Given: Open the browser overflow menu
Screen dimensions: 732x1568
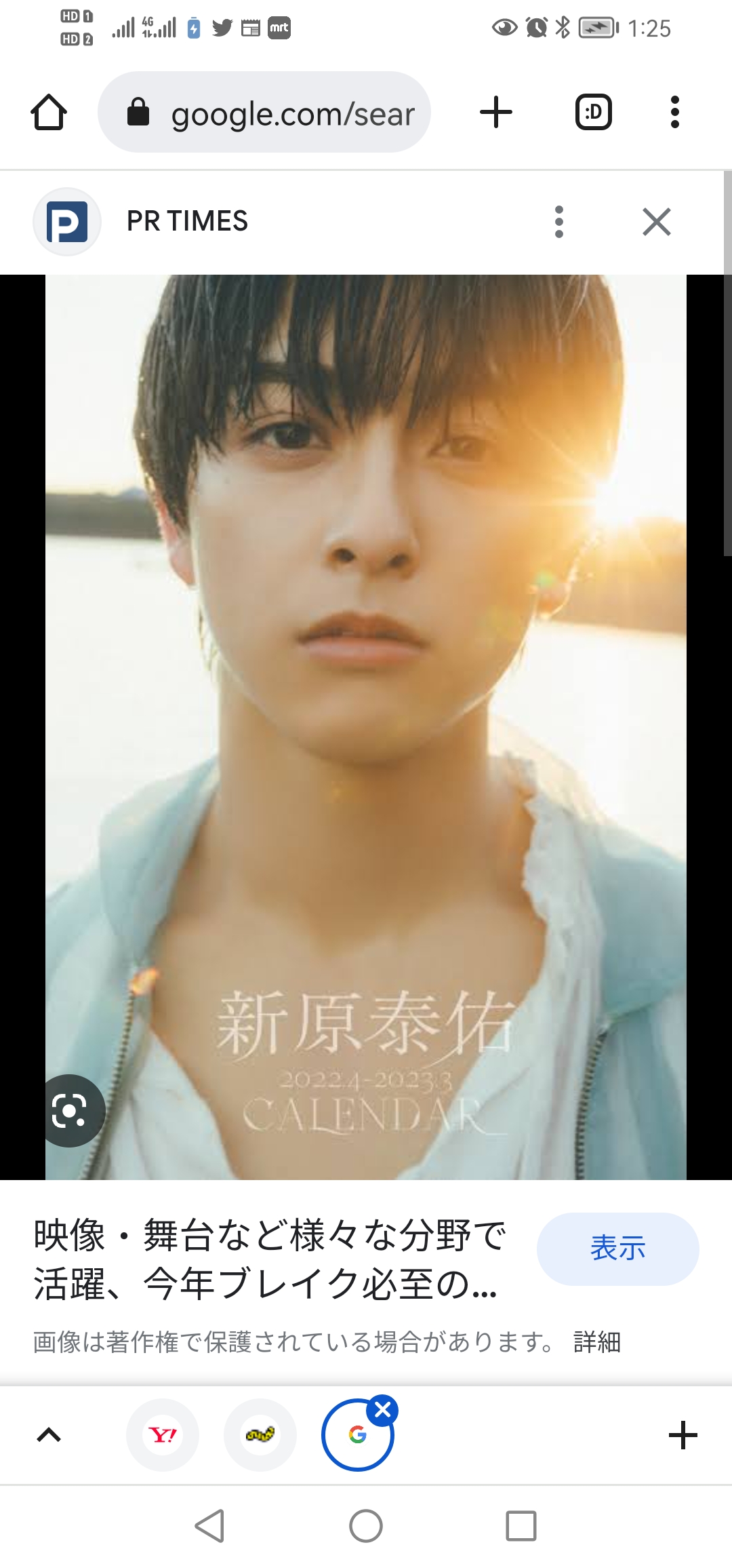Looking at the screenshot, I should [x=674, y=112].
